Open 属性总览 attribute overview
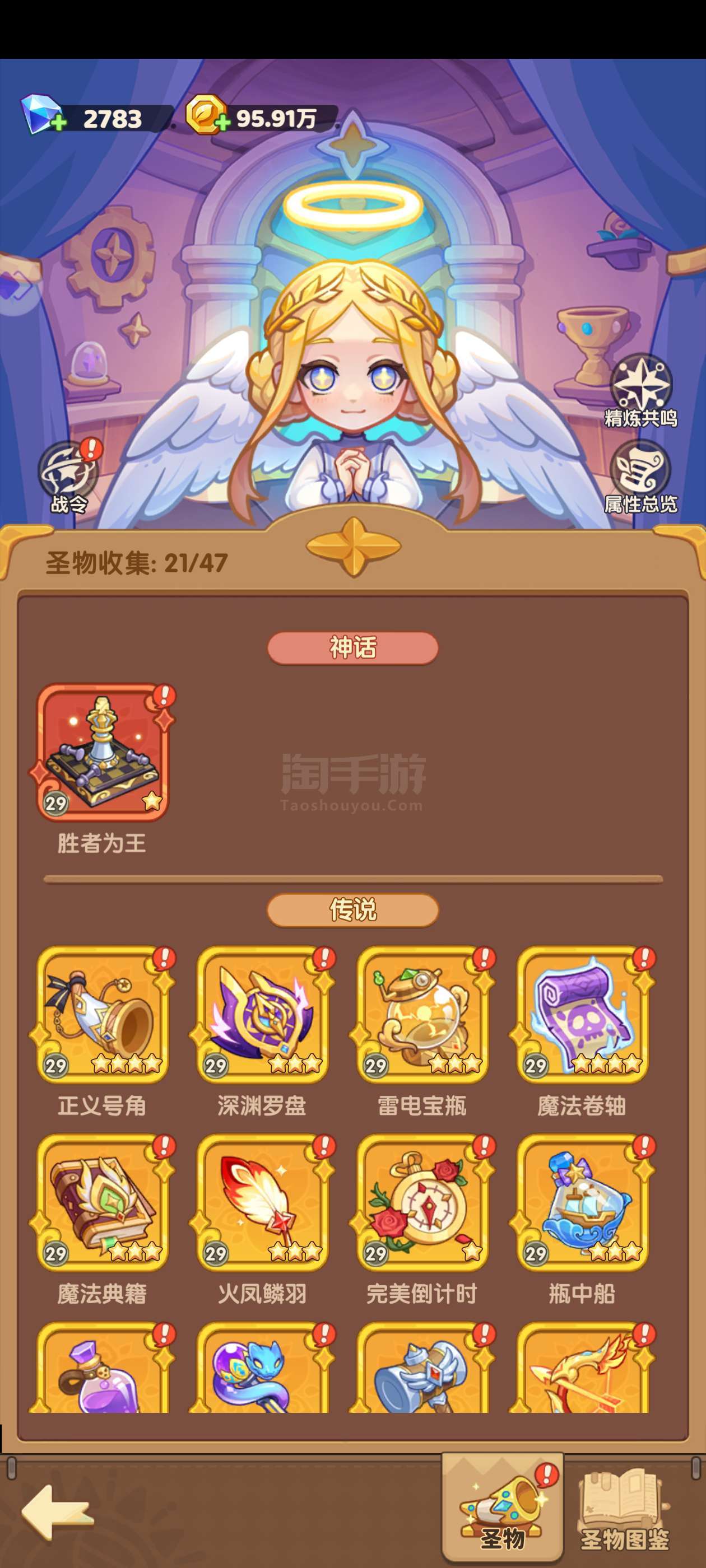Screen dimensions: 706x1568 point(640,477)
